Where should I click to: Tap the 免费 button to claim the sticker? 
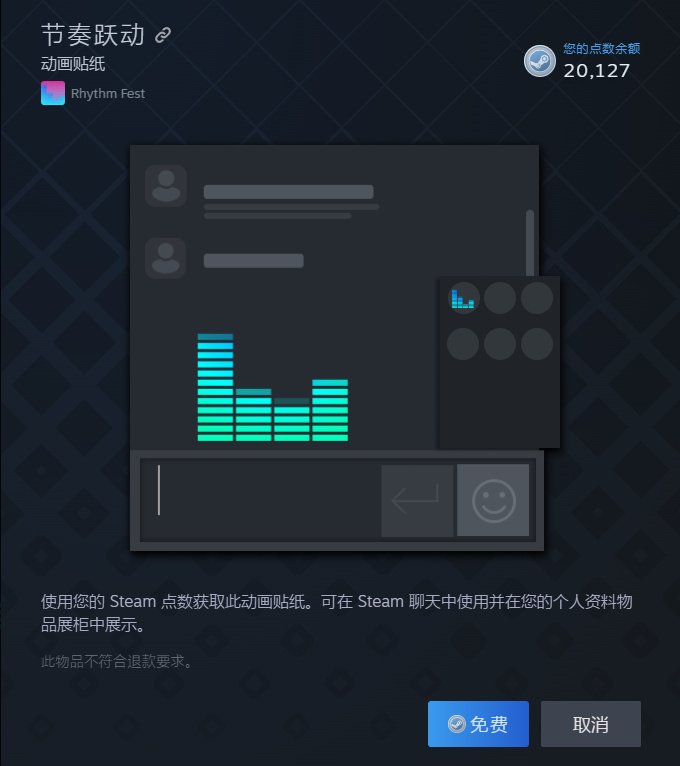click(x=478, y=723)
